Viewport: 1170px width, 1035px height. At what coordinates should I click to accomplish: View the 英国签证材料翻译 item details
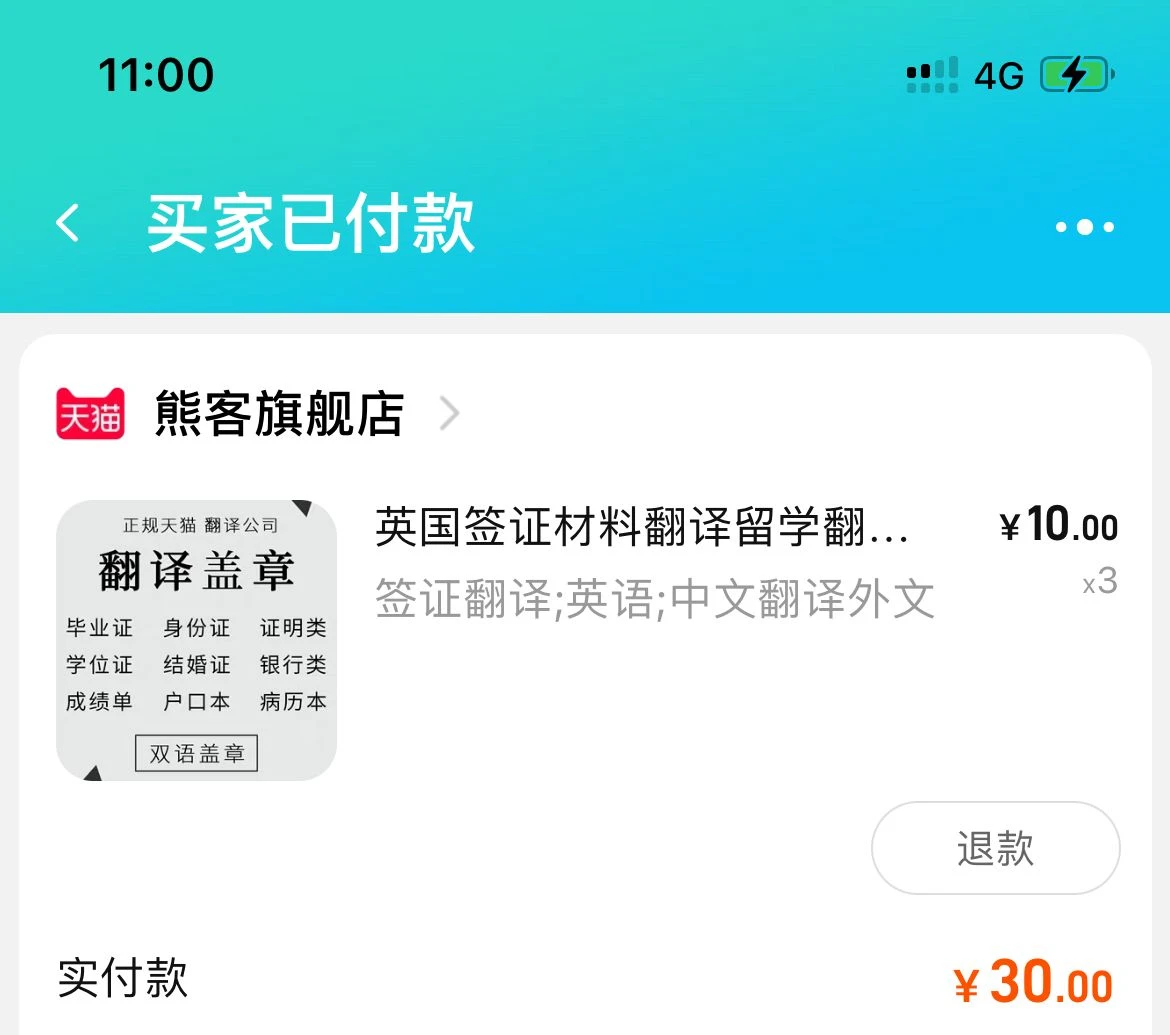coord(642,527)
